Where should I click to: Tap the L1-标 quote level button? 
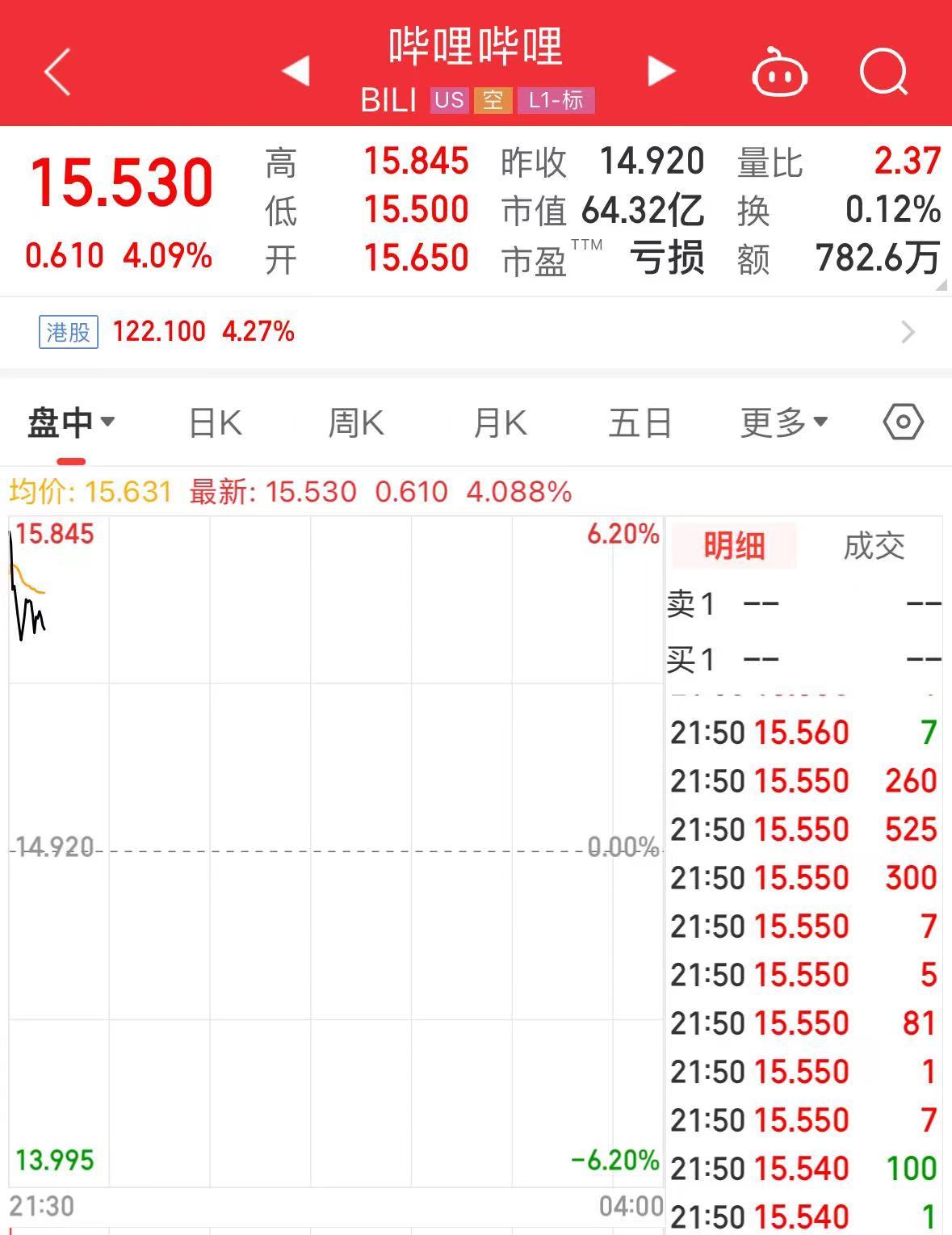(x=556, y=100)
